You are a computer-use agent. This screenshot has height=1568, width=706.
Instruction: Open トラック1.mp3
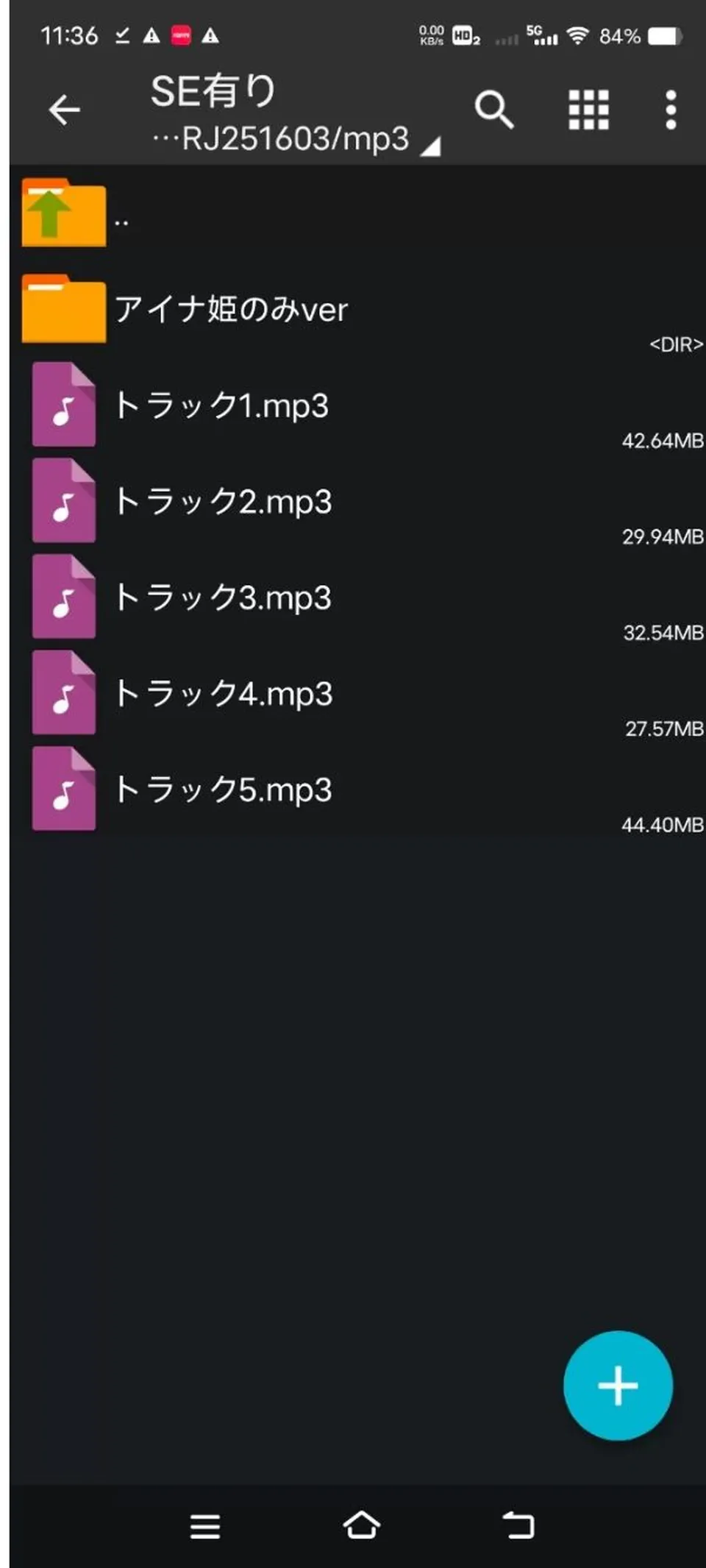coord(358,405)
